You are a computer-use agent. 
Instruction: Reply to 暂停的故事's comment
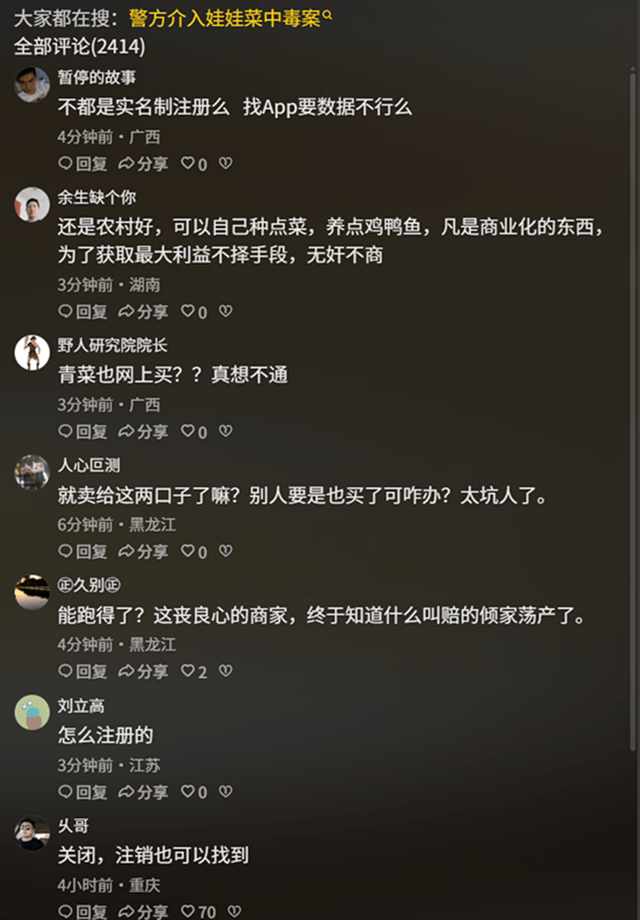[x=82, y=164]
